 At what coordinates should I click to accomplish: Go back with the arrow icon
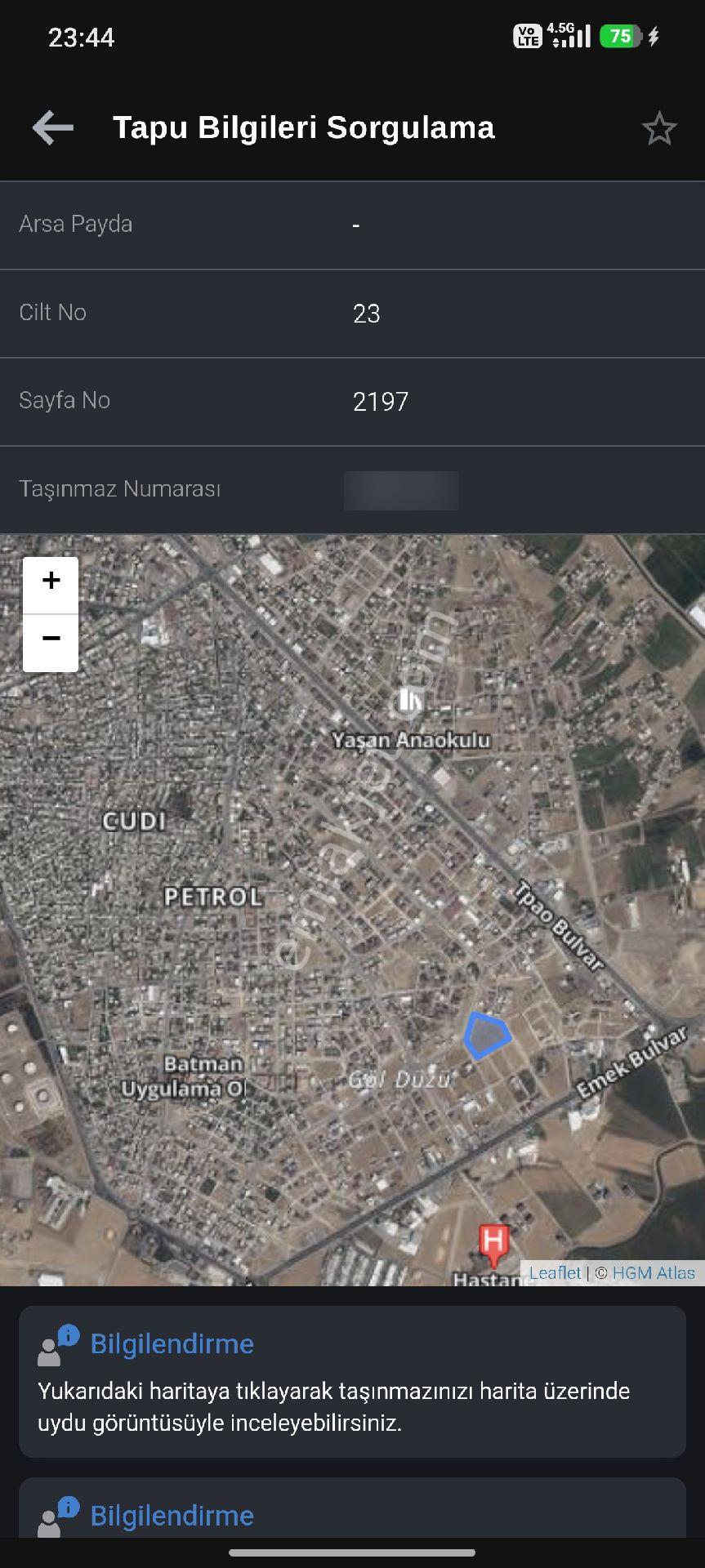tap(53, 128)
